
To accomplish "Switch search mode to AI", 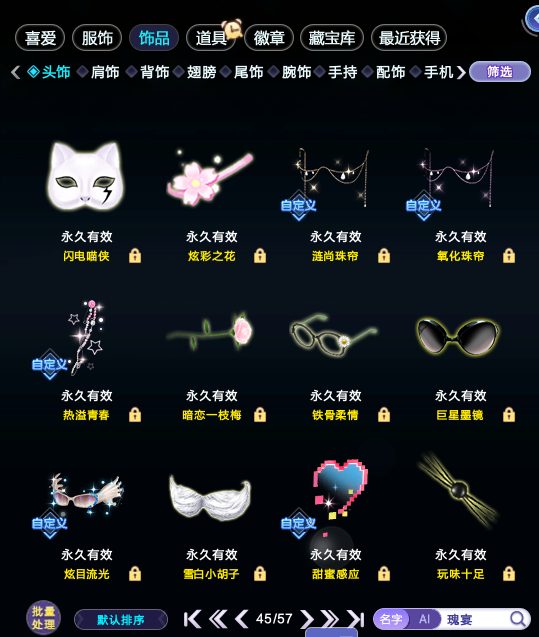I will pos(424,619).
